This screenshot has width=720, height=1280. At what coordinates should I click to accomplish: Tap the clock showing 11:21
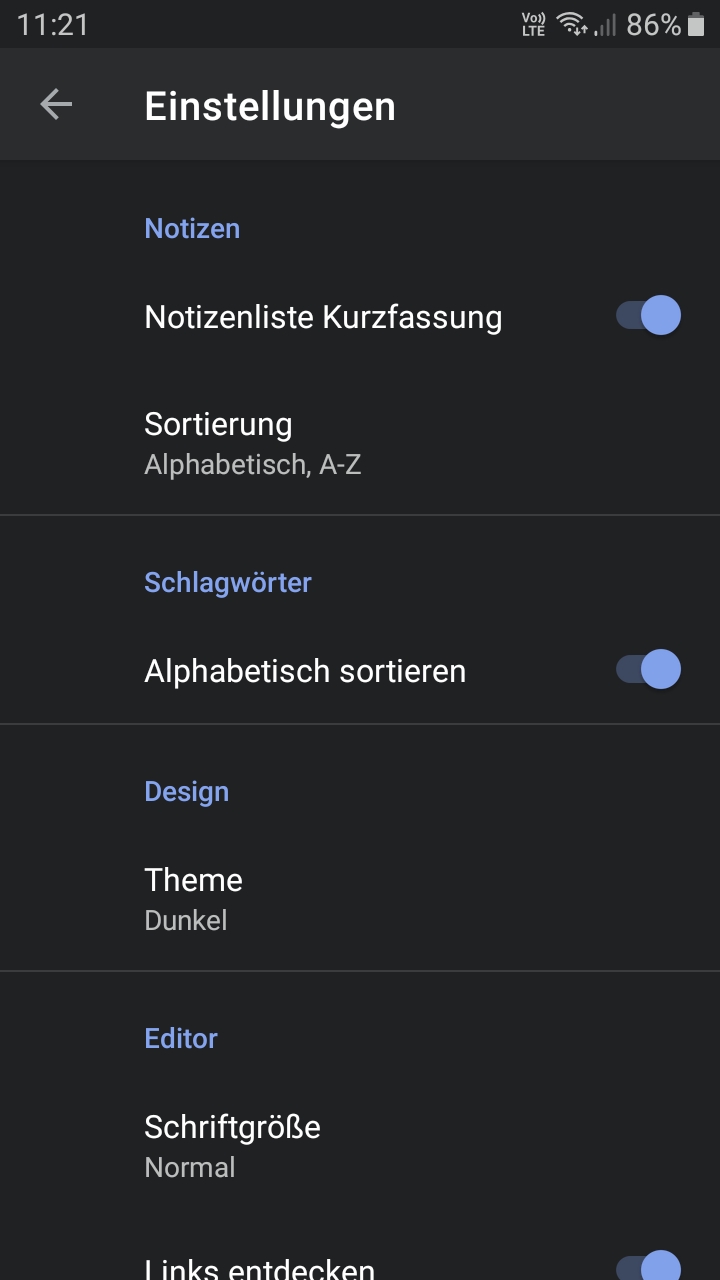tap(54, 24)
